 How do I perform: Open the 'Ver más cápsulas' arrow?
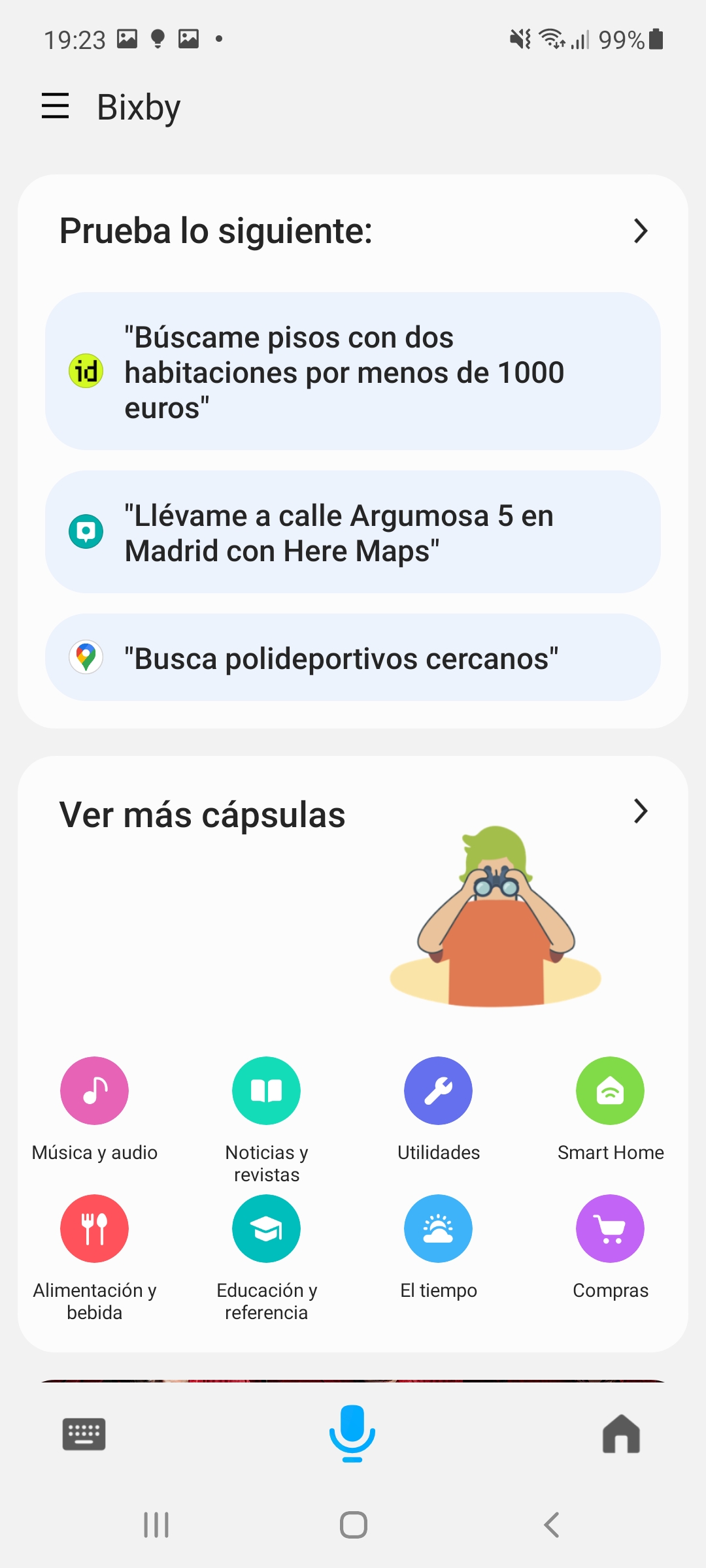click(640, 811)
